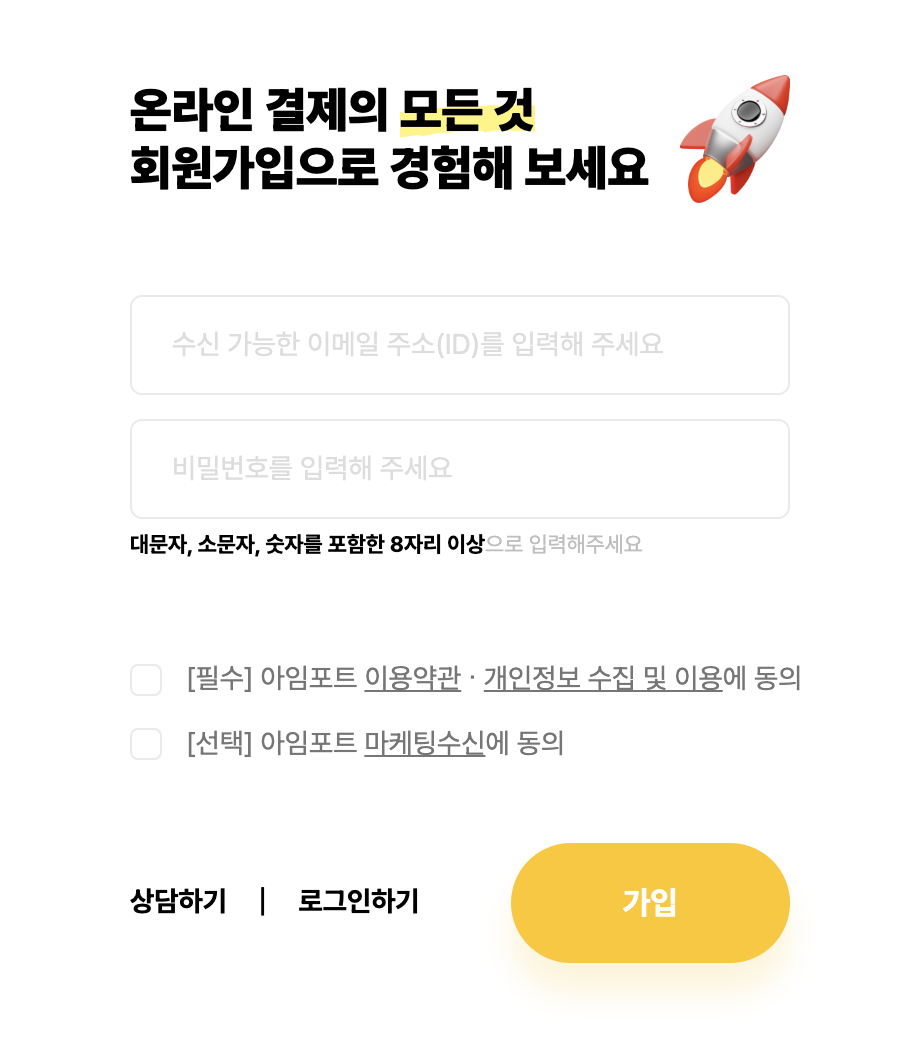Image resolution: width=912 pixels, height=1060 pixels.
Task: Check the optional [선택] marketing agreement box
Action: 146,744
